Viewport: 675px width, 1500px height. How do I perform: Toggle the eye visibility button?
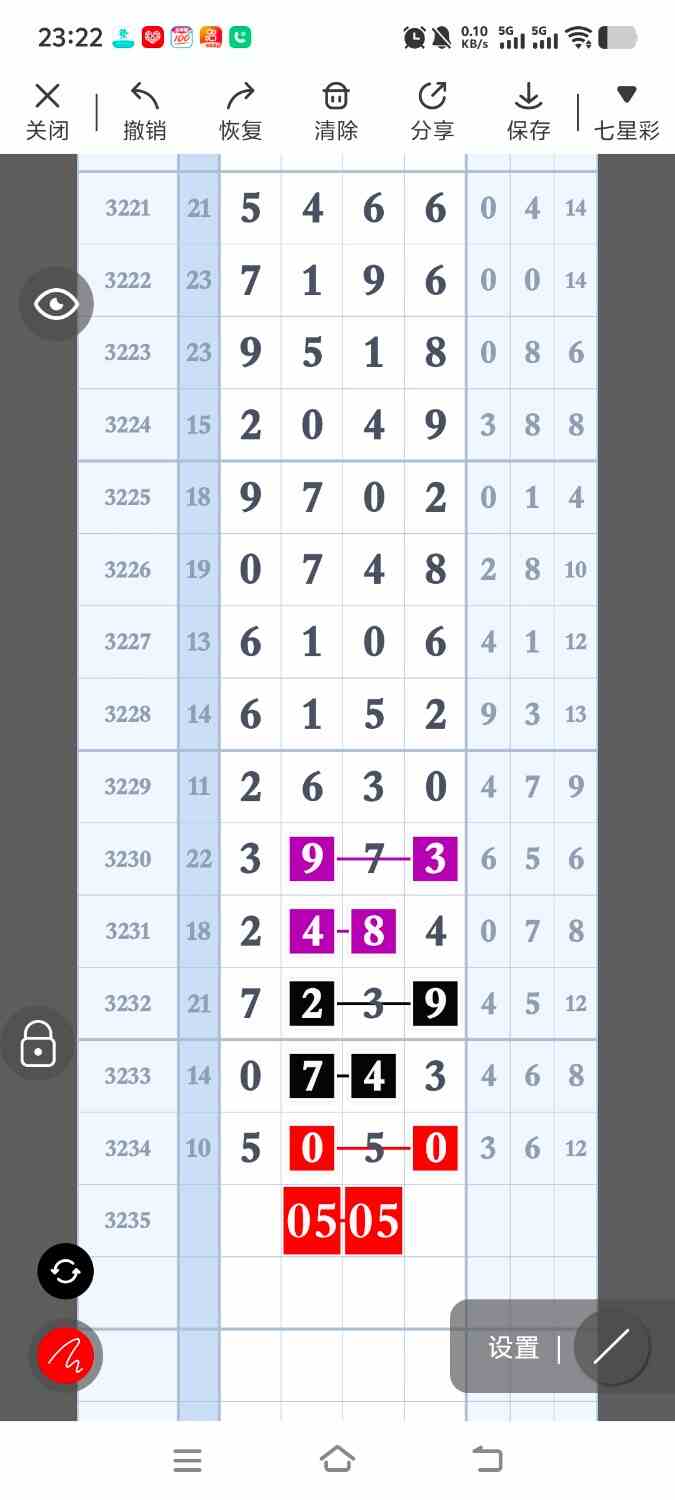56,304
